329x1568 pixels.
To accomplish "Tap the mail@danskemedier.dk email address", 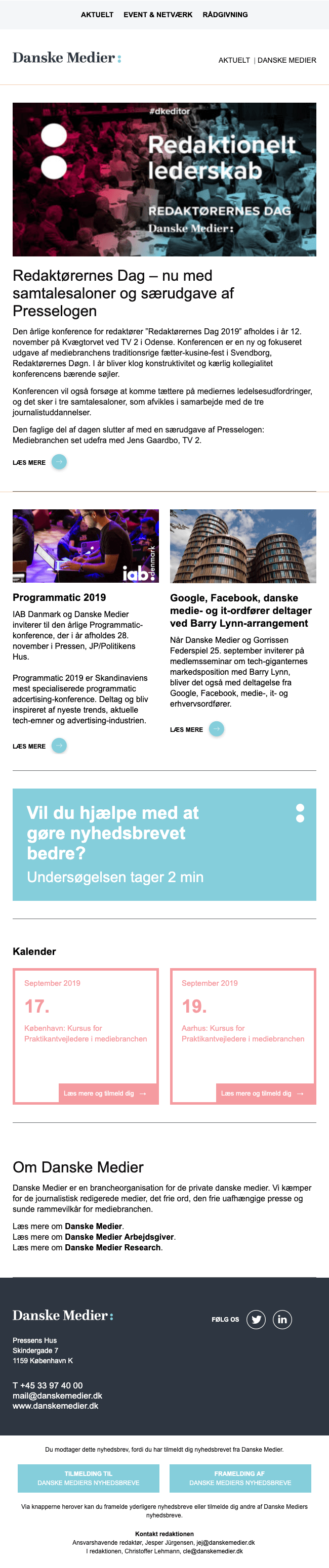I will (x=57, y=1395).
